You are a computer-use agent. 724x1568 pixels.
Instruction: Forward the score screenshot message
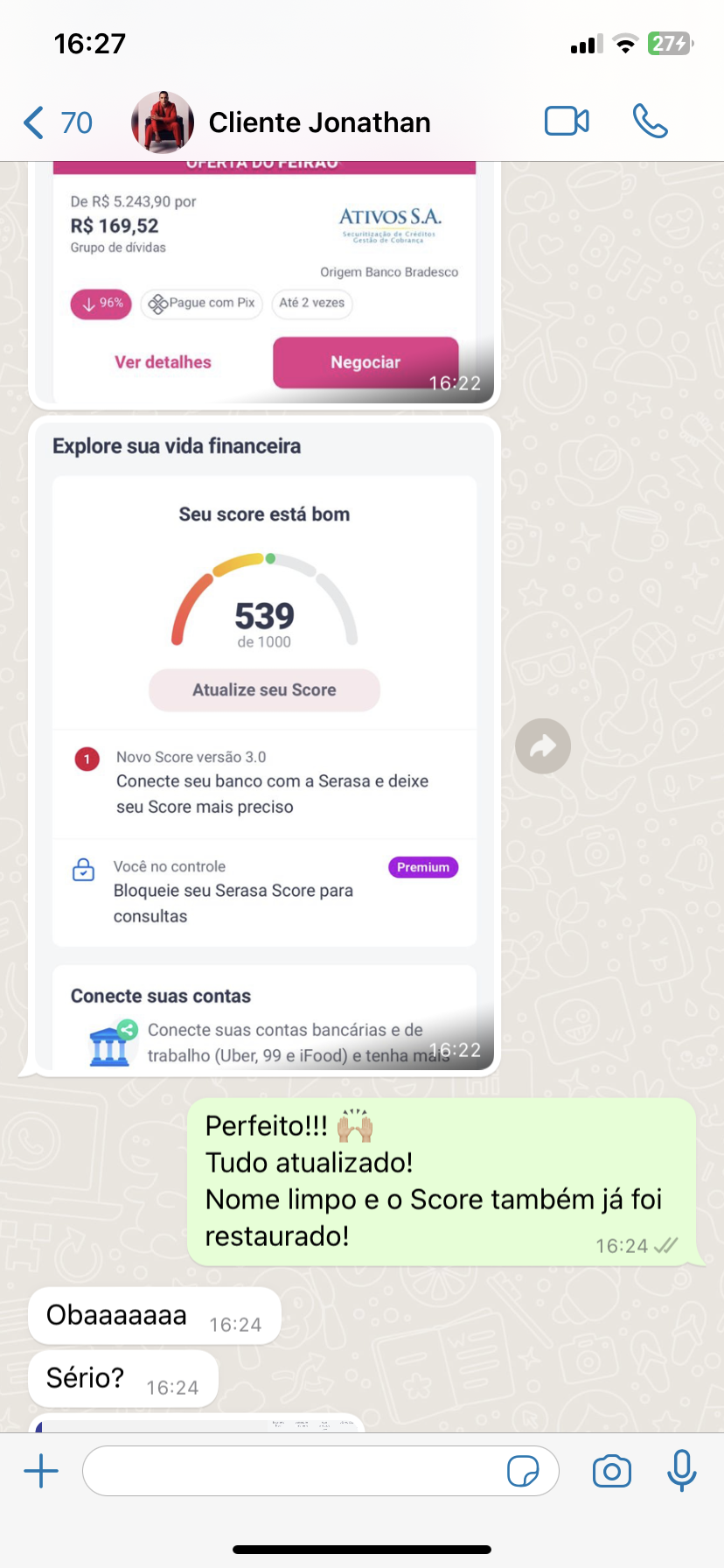click(x=543, y=746)
